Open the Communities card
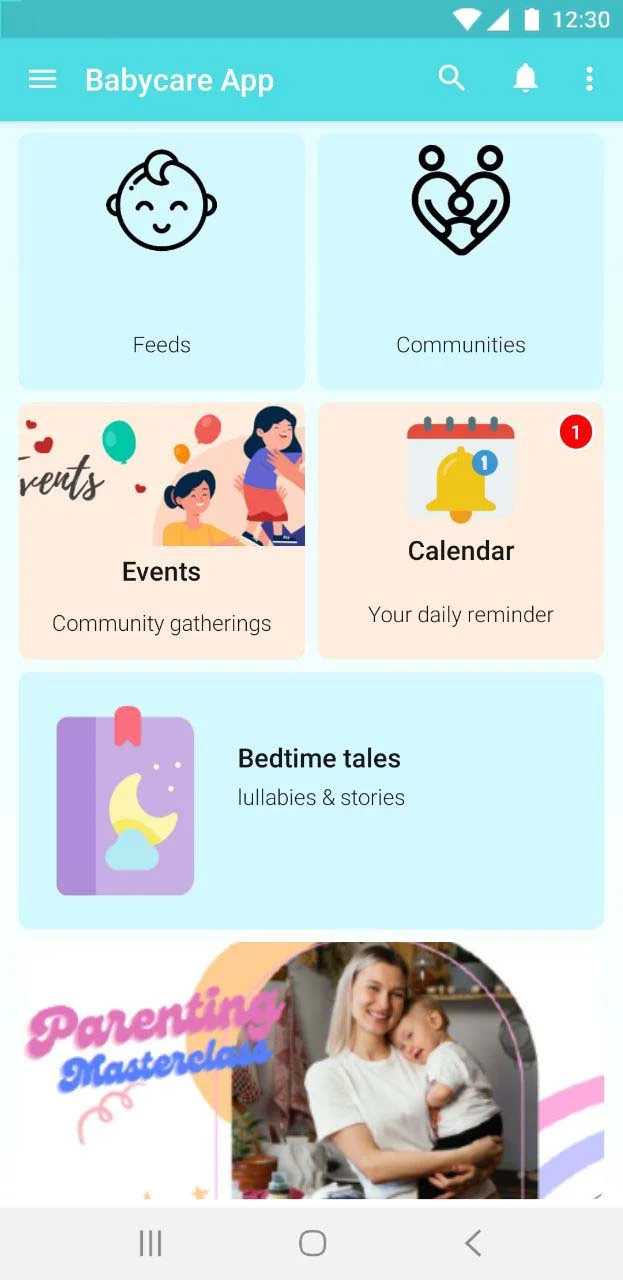 (x=461, y=261)
